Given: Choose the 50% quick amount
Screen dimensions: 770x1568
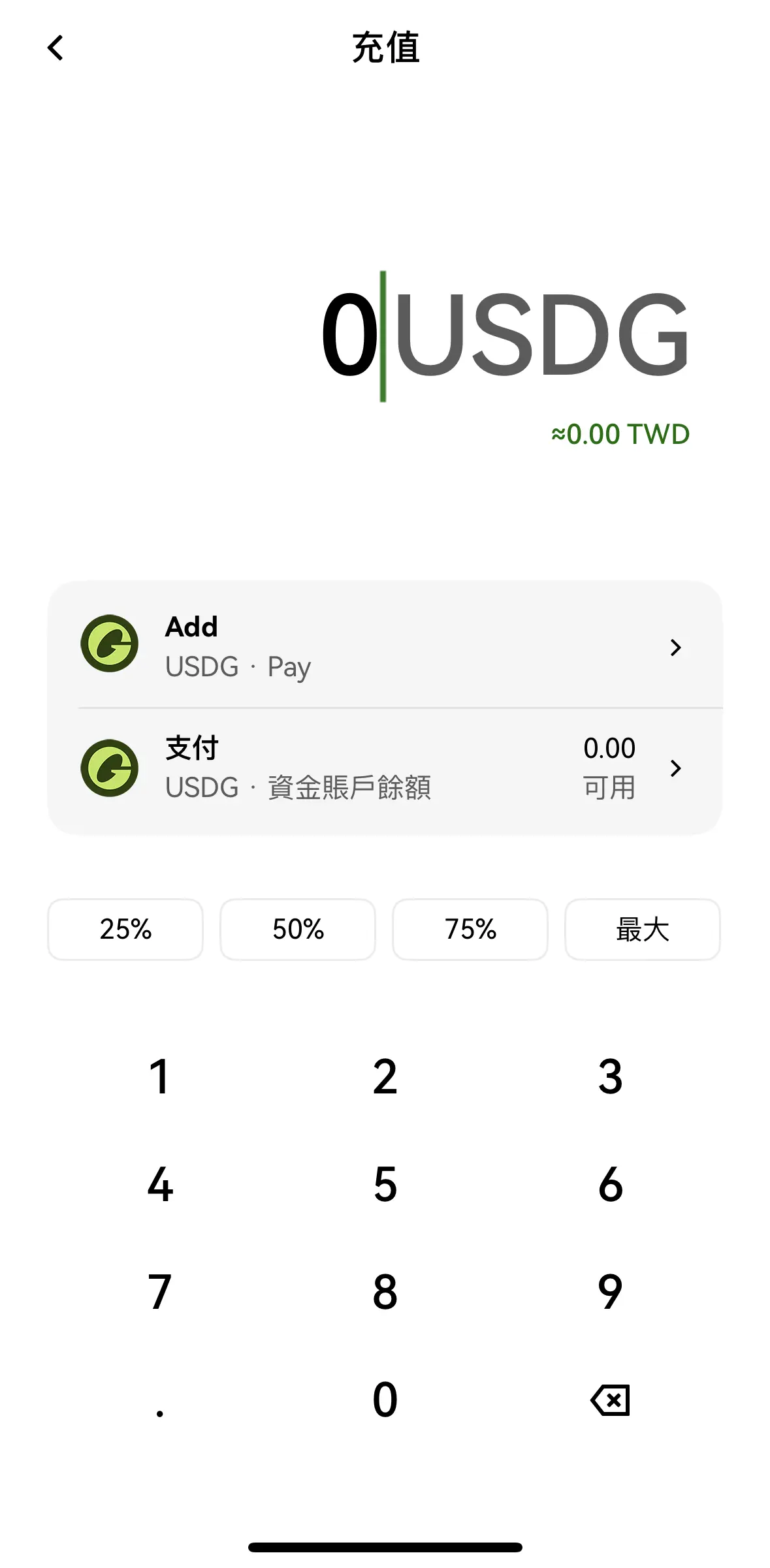Looking at the screenshot, I should (x=297, y=930).
